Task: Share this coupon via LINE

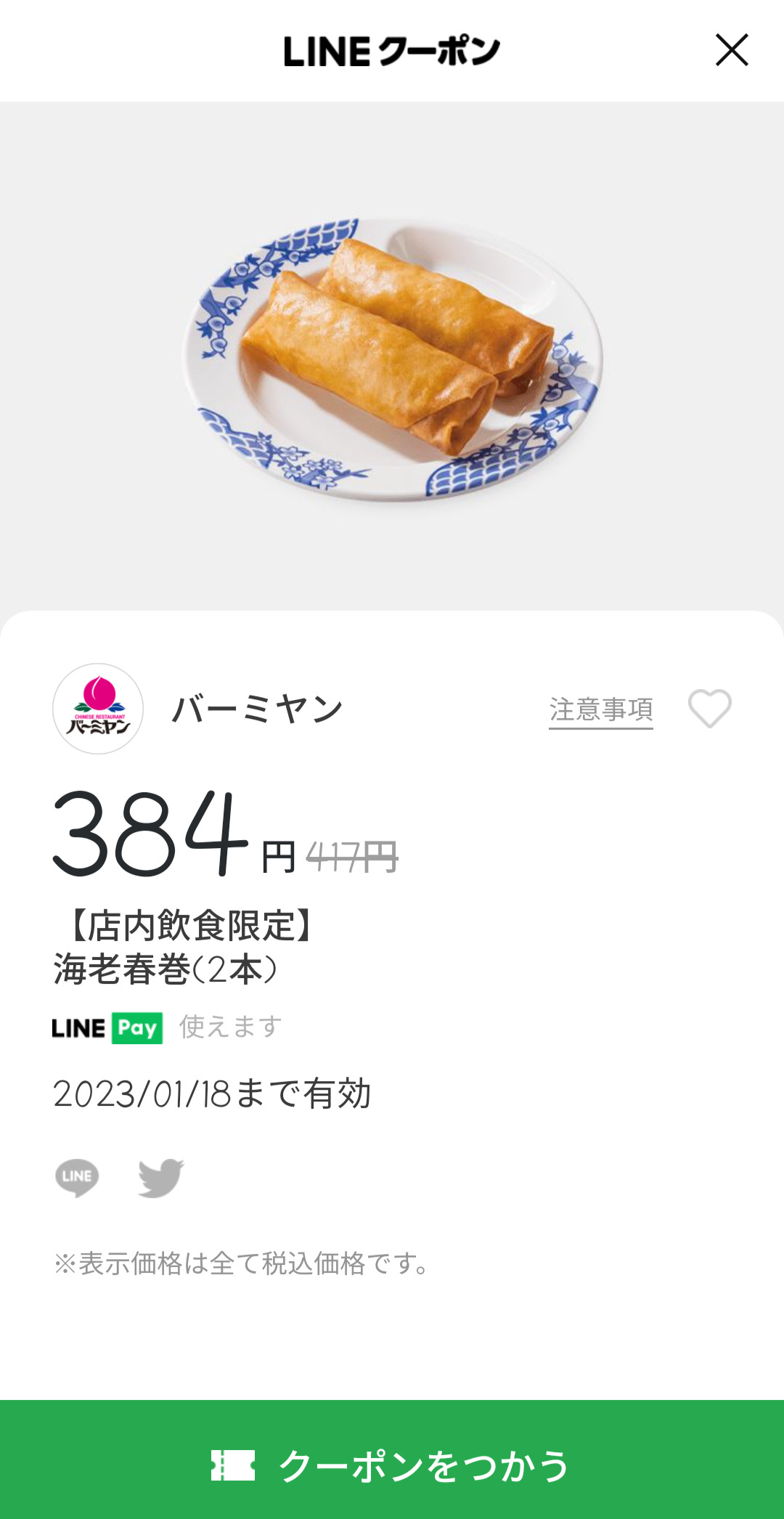Action: point(77,1177)
